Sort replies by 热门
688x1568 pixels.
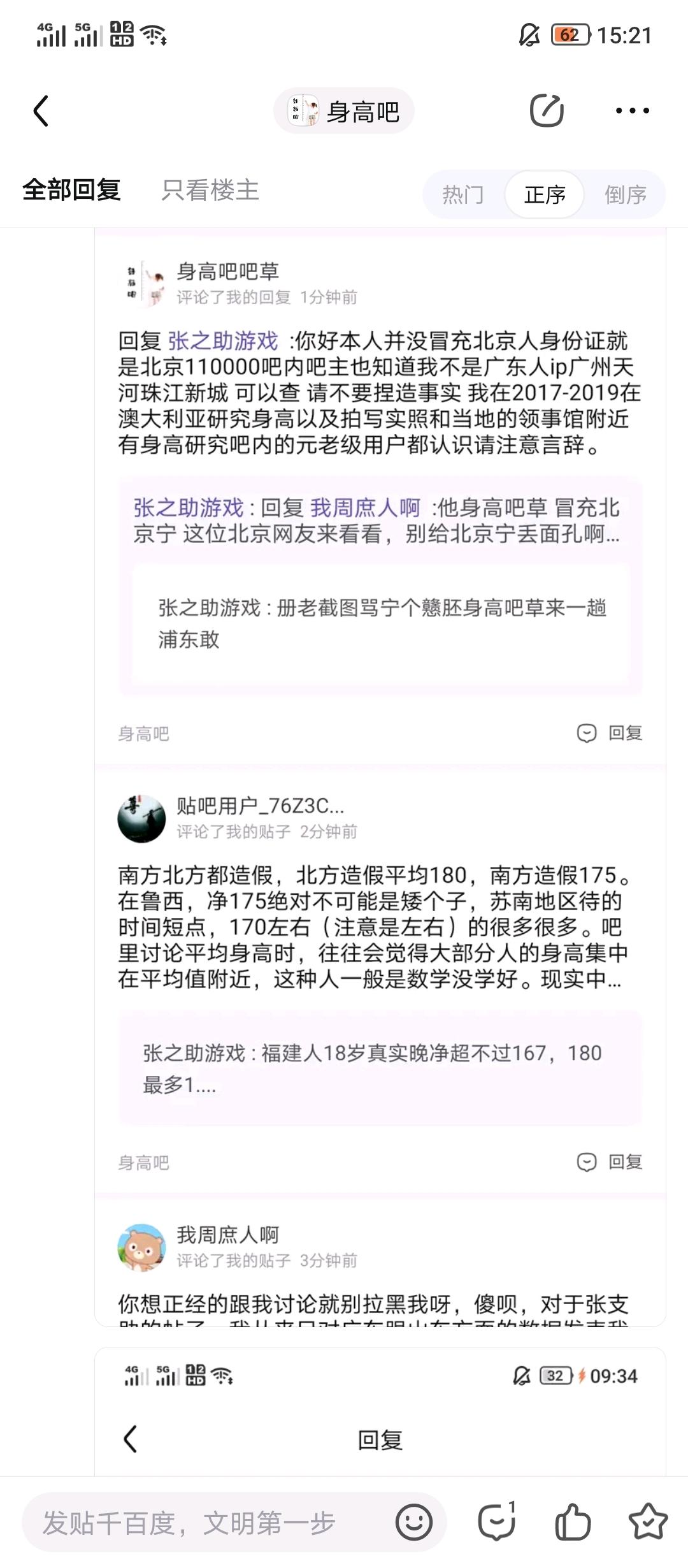tap(463, 194)
